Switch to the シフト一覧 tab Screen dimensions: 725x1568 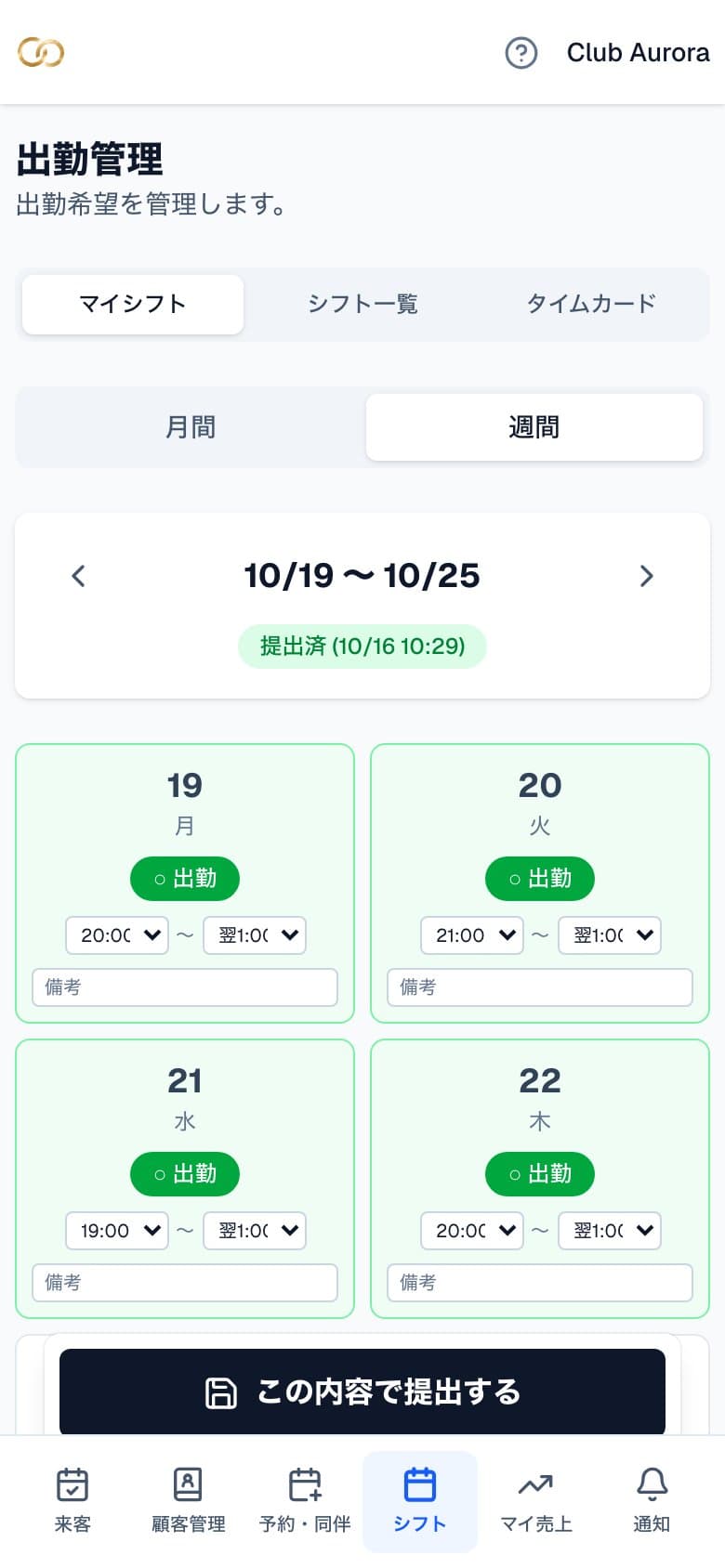tap(362, 304)
